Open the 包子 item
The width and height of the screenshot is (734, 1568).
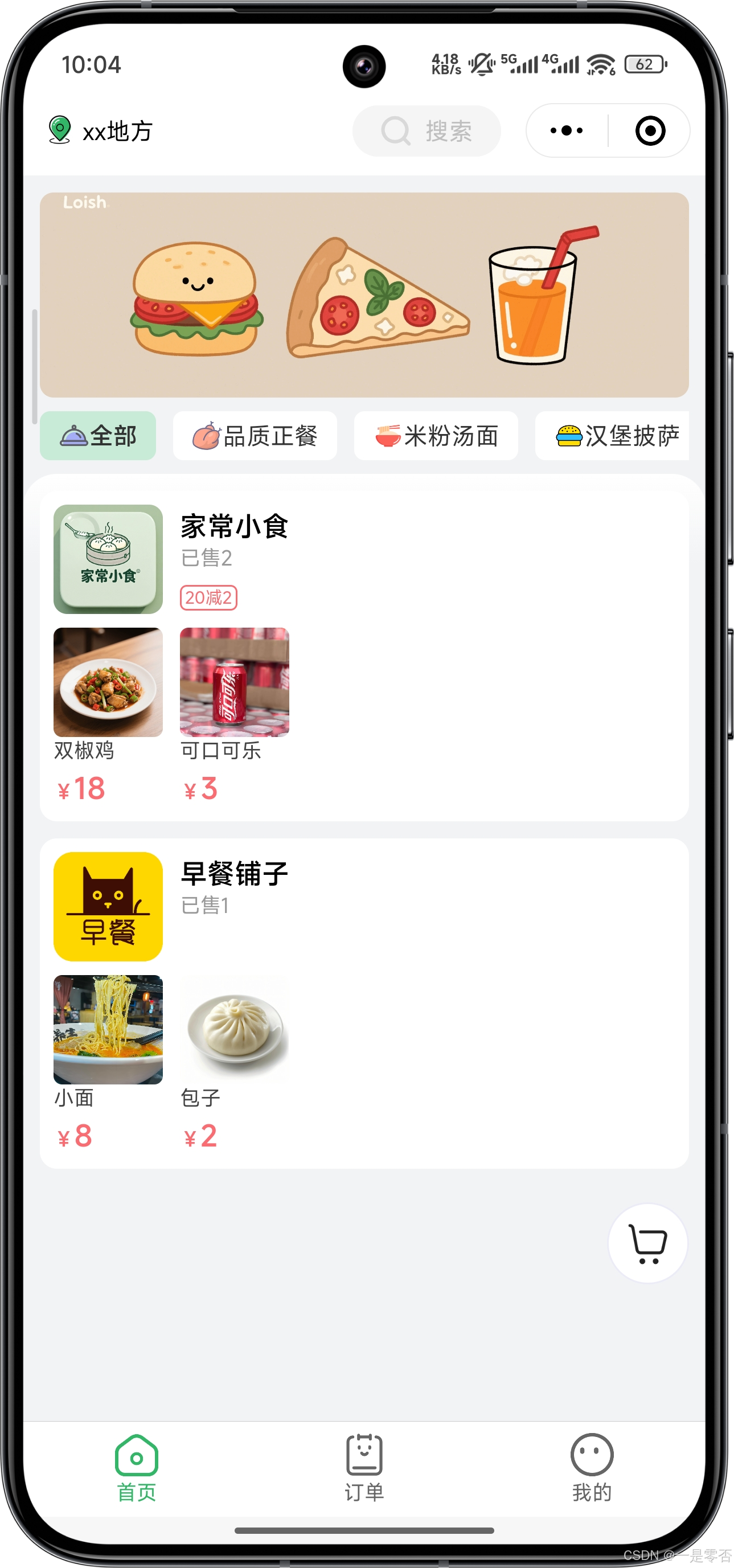click(x=234, y=1029)
